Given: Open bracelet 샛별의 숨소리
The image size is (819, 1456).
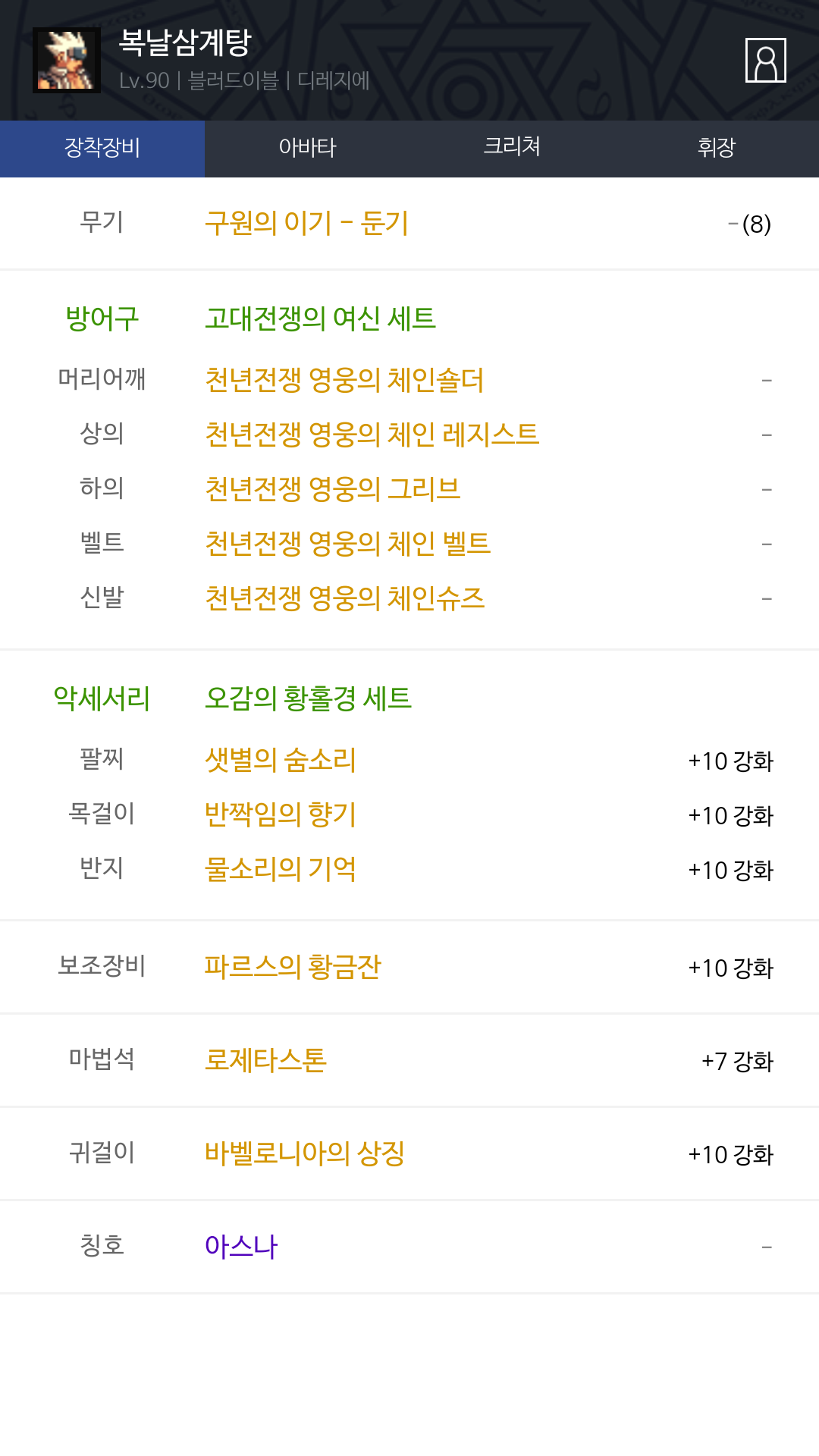Looking at the screenshot, I should click(x=281, y=760).
